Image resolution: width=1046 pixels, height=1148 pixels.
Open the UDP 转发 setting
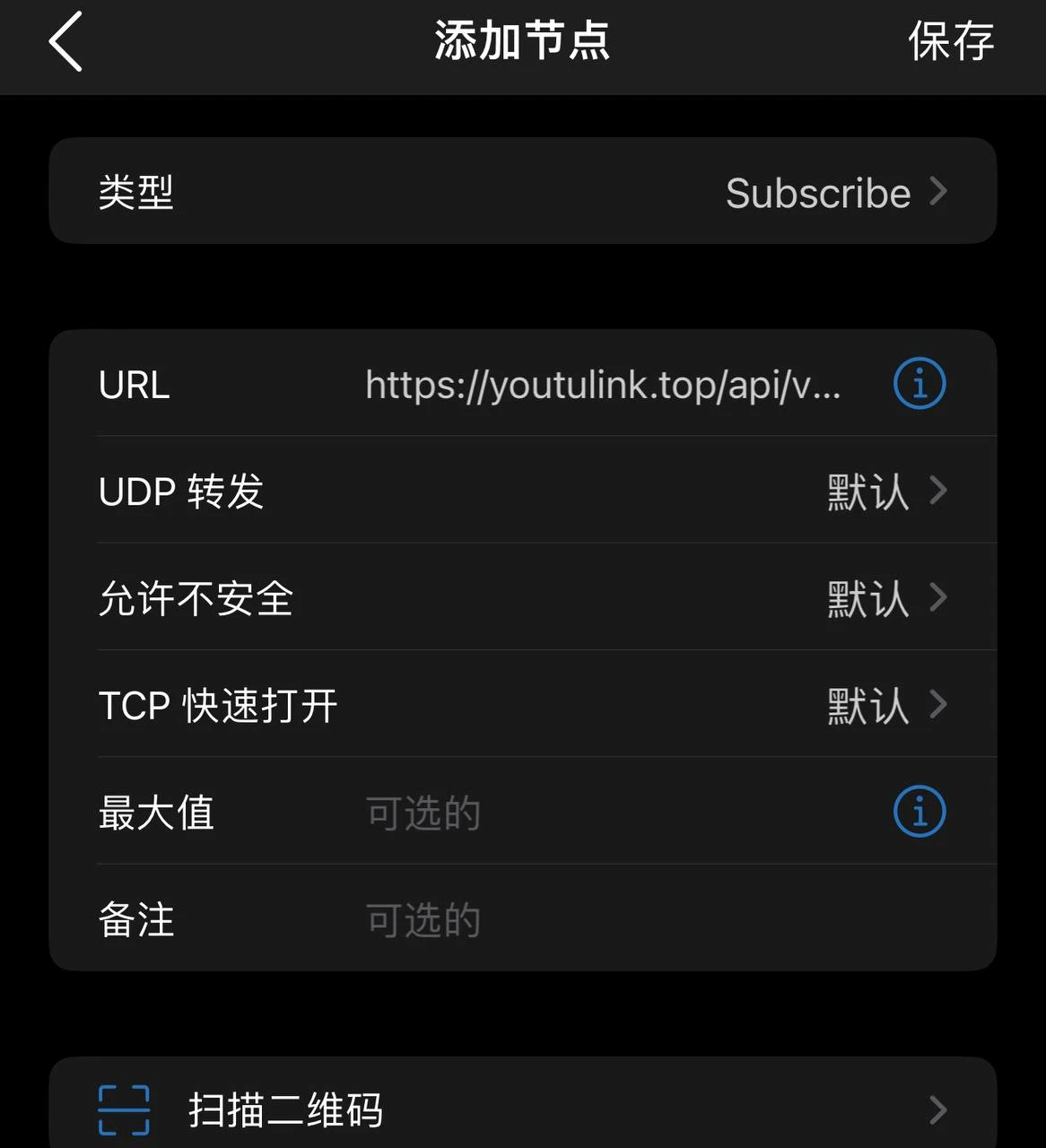[522, 491]
